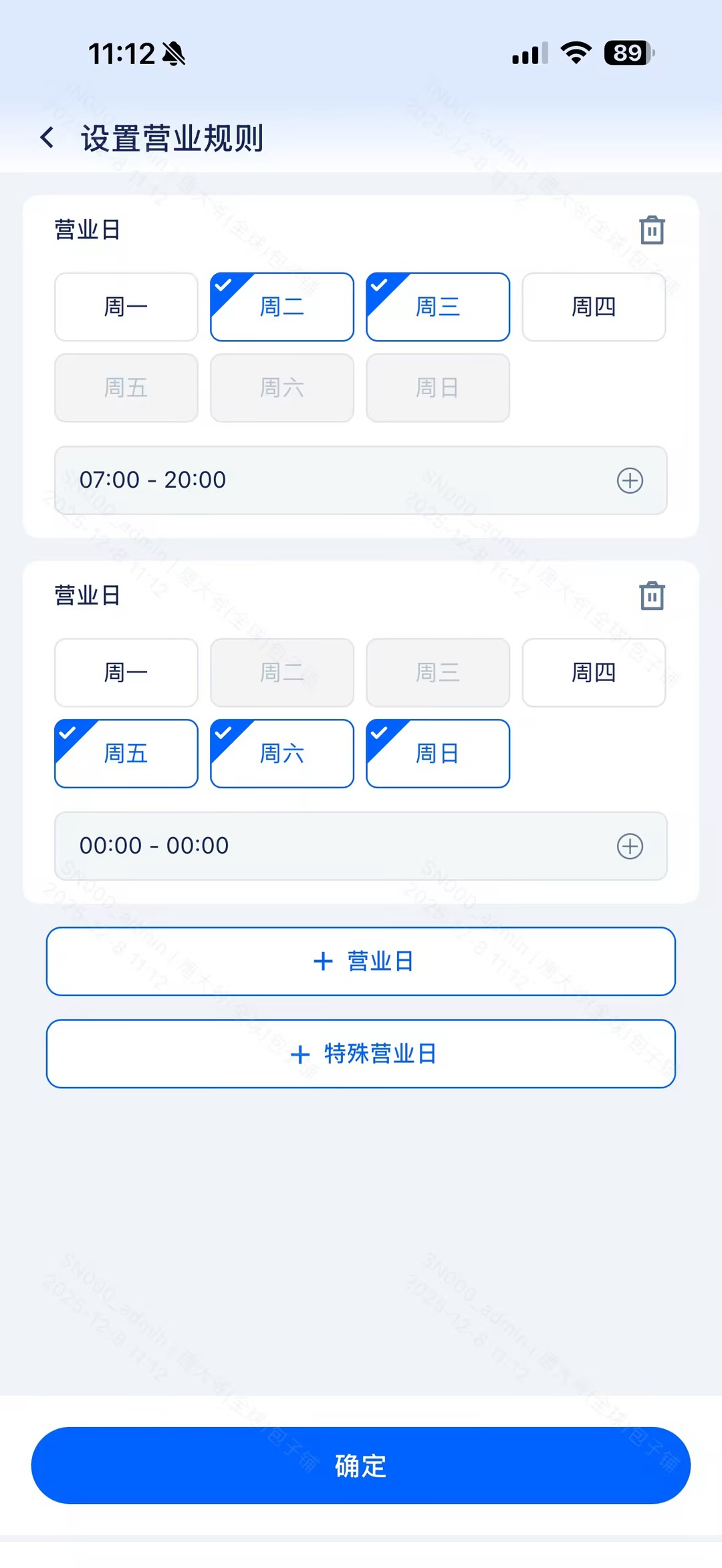Uncheck 周日 in the 00:00 - 00:00 rule
The width and height of the screenshot is (722, 1568).
point(438,754)
